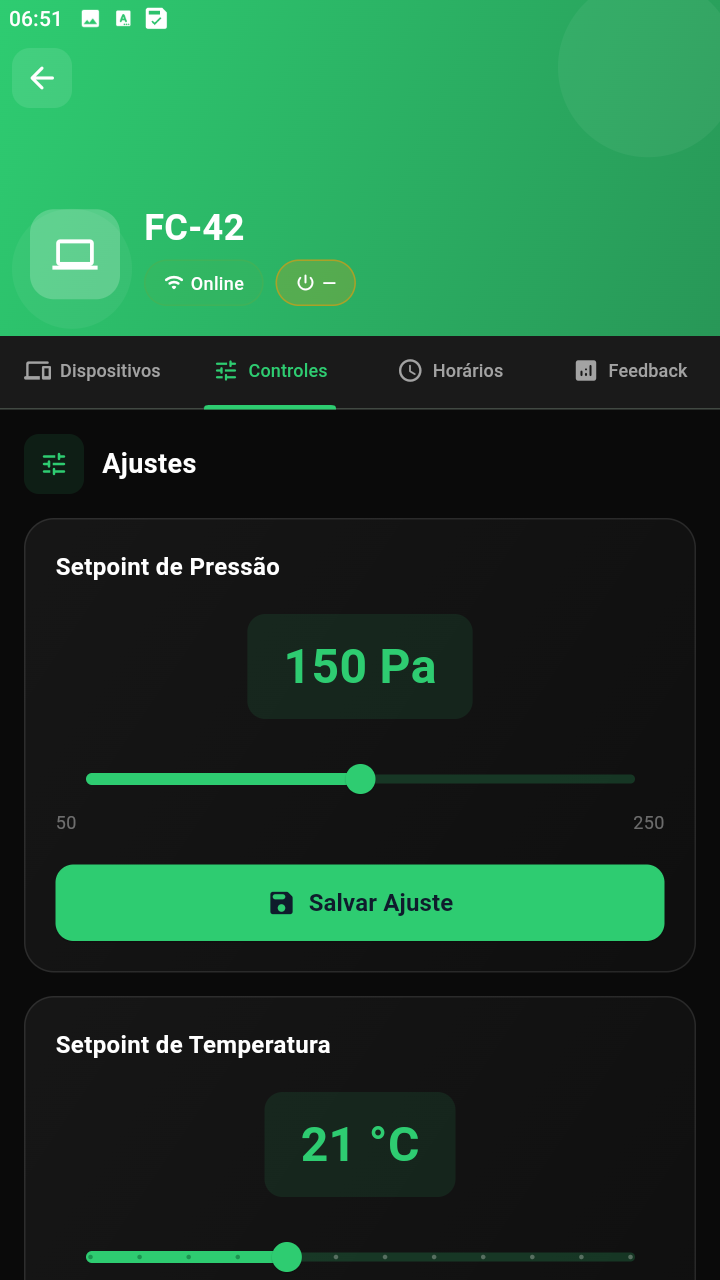Viewport: 720px width, 1280px height.
Task: Click the clock icon on Horários tab
Action: (x=410, y=370)
